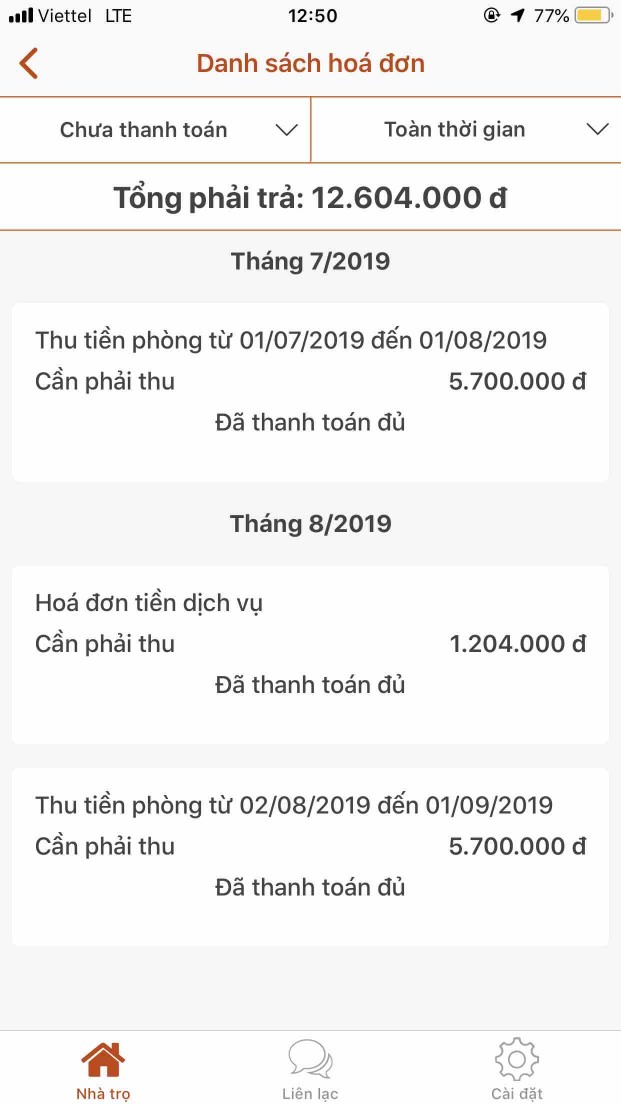Open the Toàn thời gian time filter

point(466,130)
